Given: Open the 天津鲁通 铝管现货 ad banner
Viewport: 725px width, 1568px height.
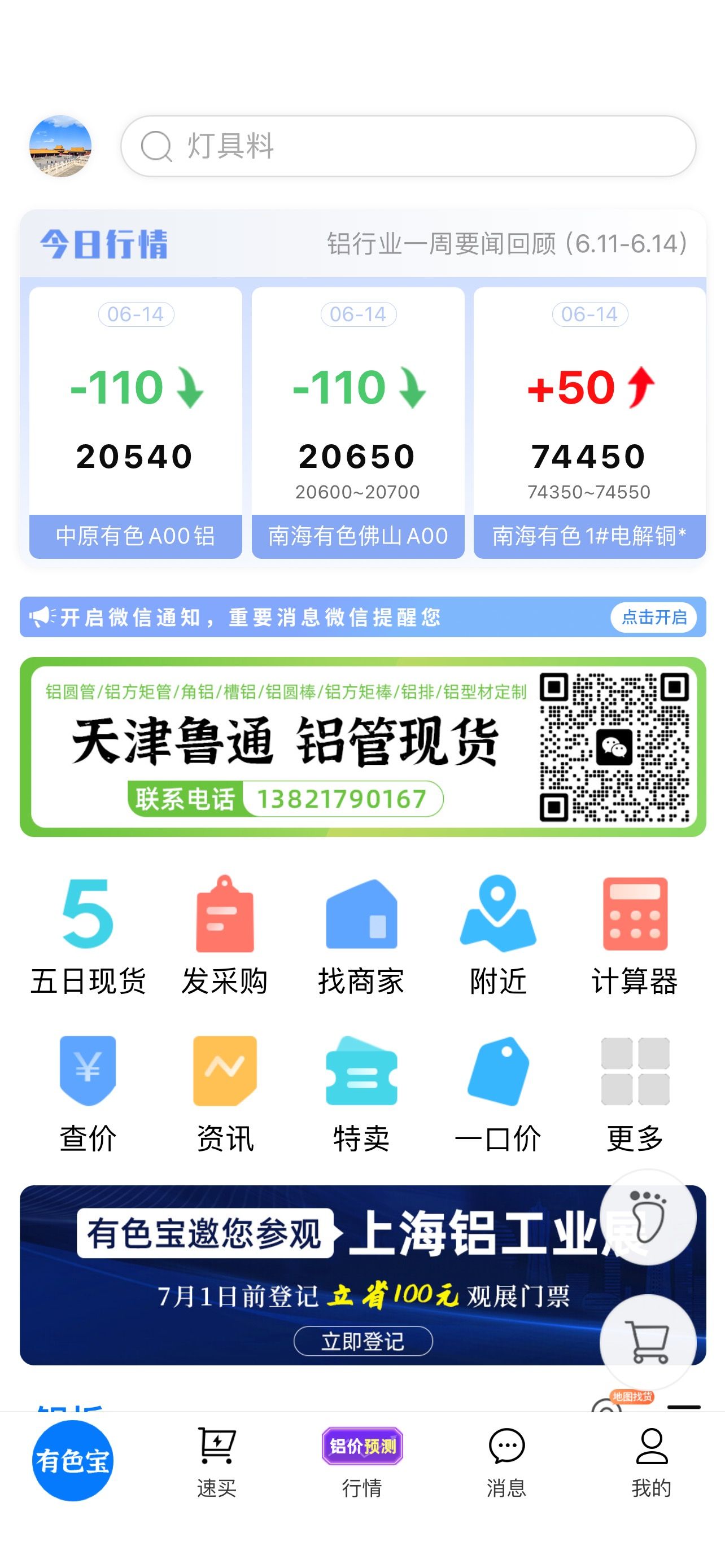Looking at the screenshot, I should pyautogui.click(x=363, y=747).
